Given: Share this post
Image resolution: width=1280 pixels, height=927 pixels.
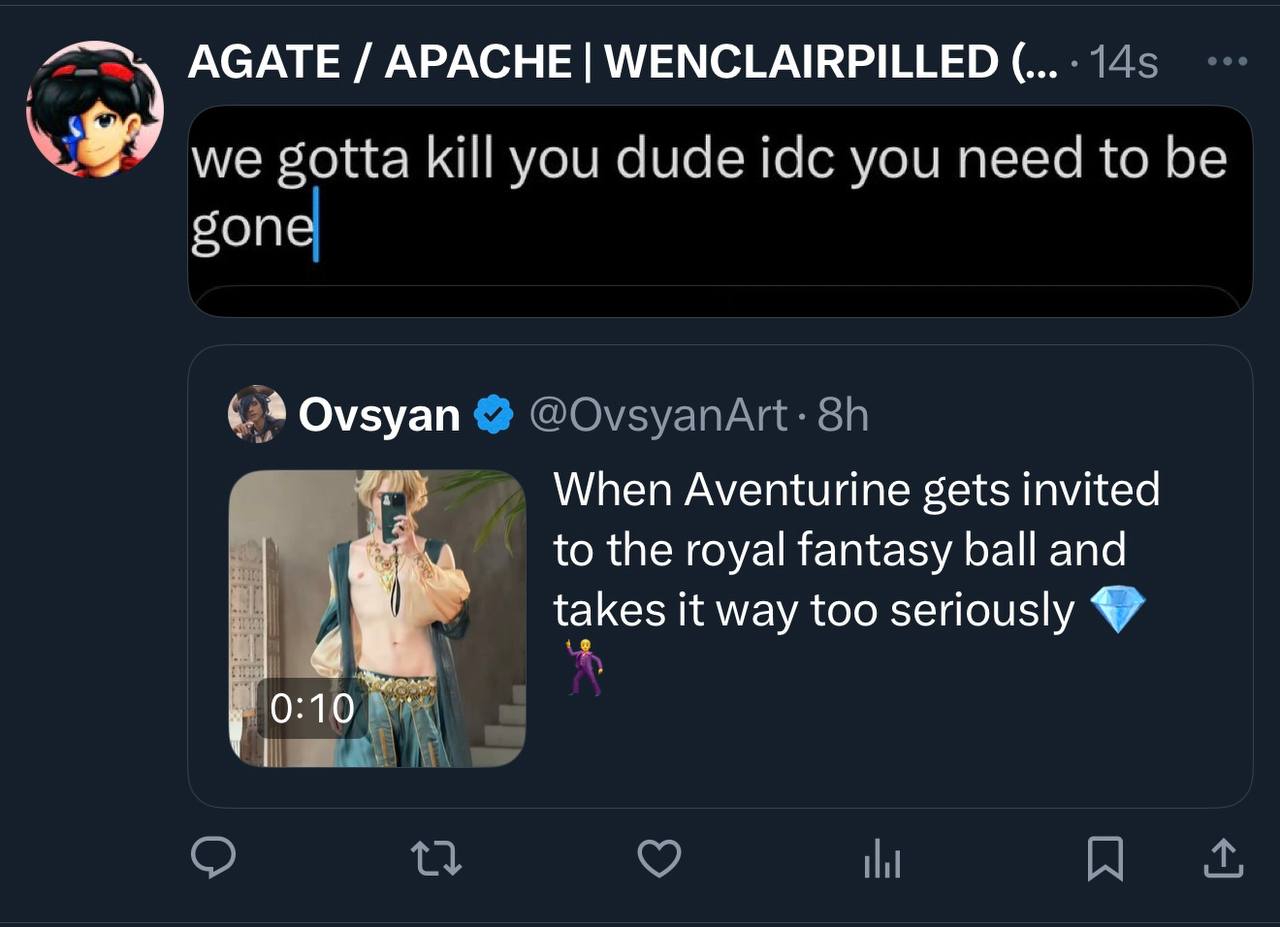Looking at the screenshot, I should [x=1222, y=858].
